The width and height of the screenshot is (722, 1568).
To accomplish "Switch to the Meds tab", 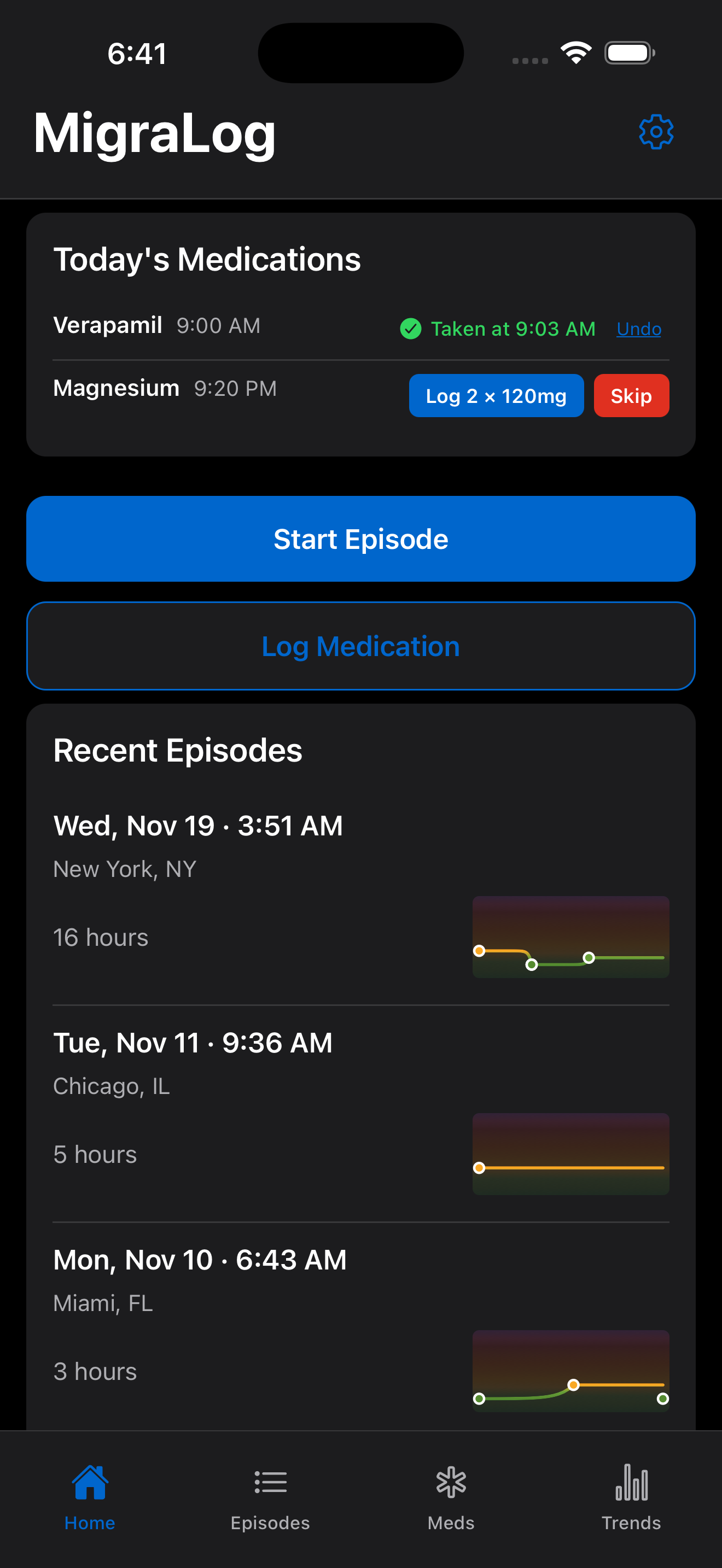I will pos(450,1497).
